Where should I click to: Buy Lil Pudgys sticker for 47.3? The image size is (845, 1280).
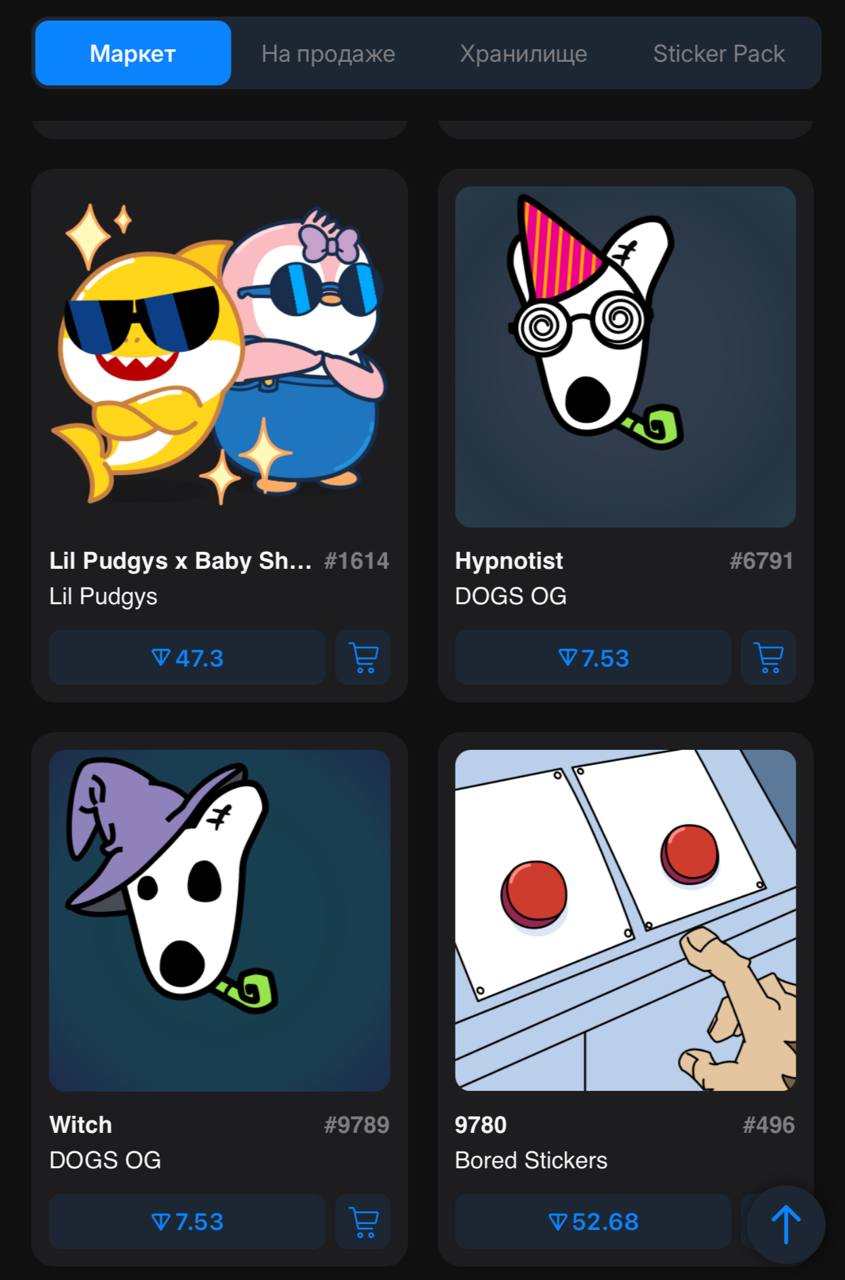187,658
